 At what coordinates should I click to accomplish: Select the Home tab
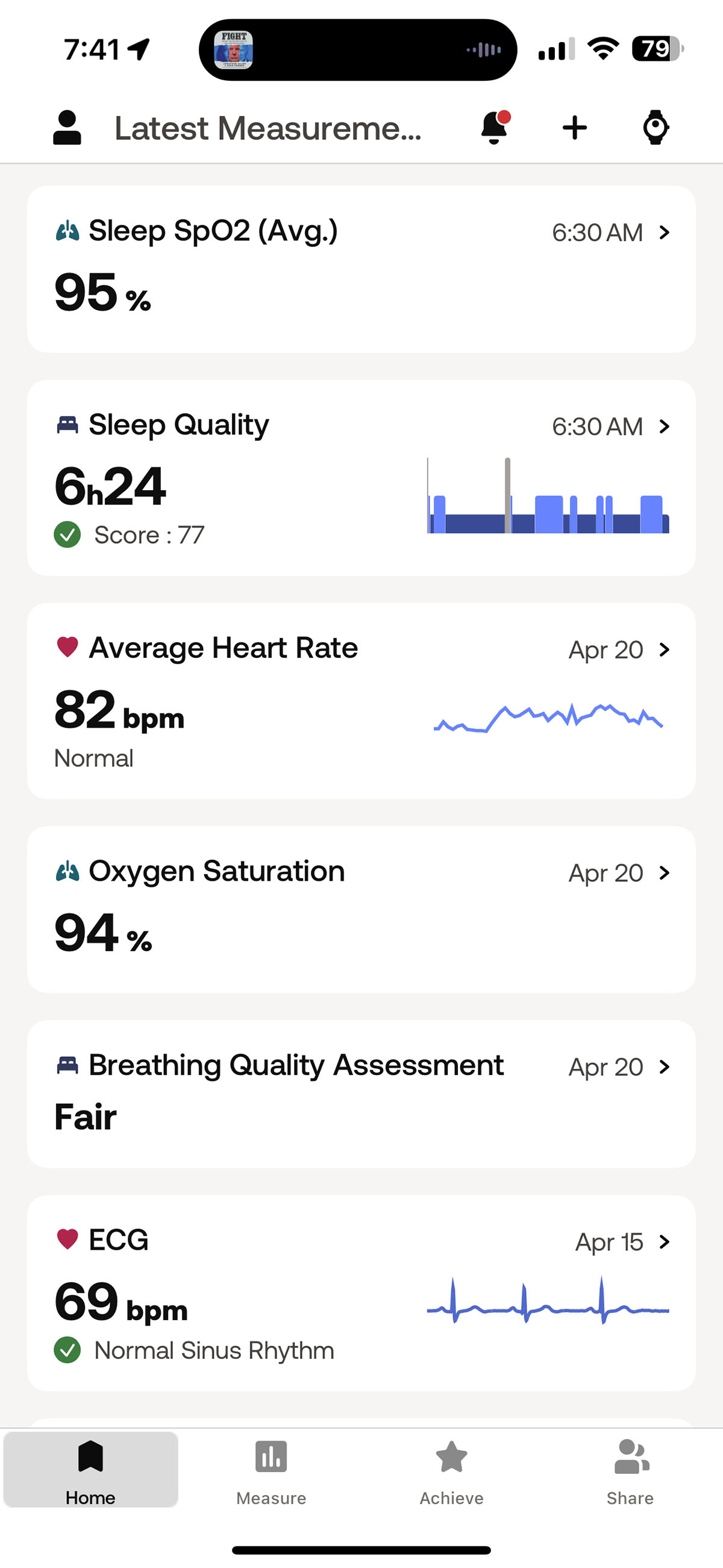pos(91,1469)
